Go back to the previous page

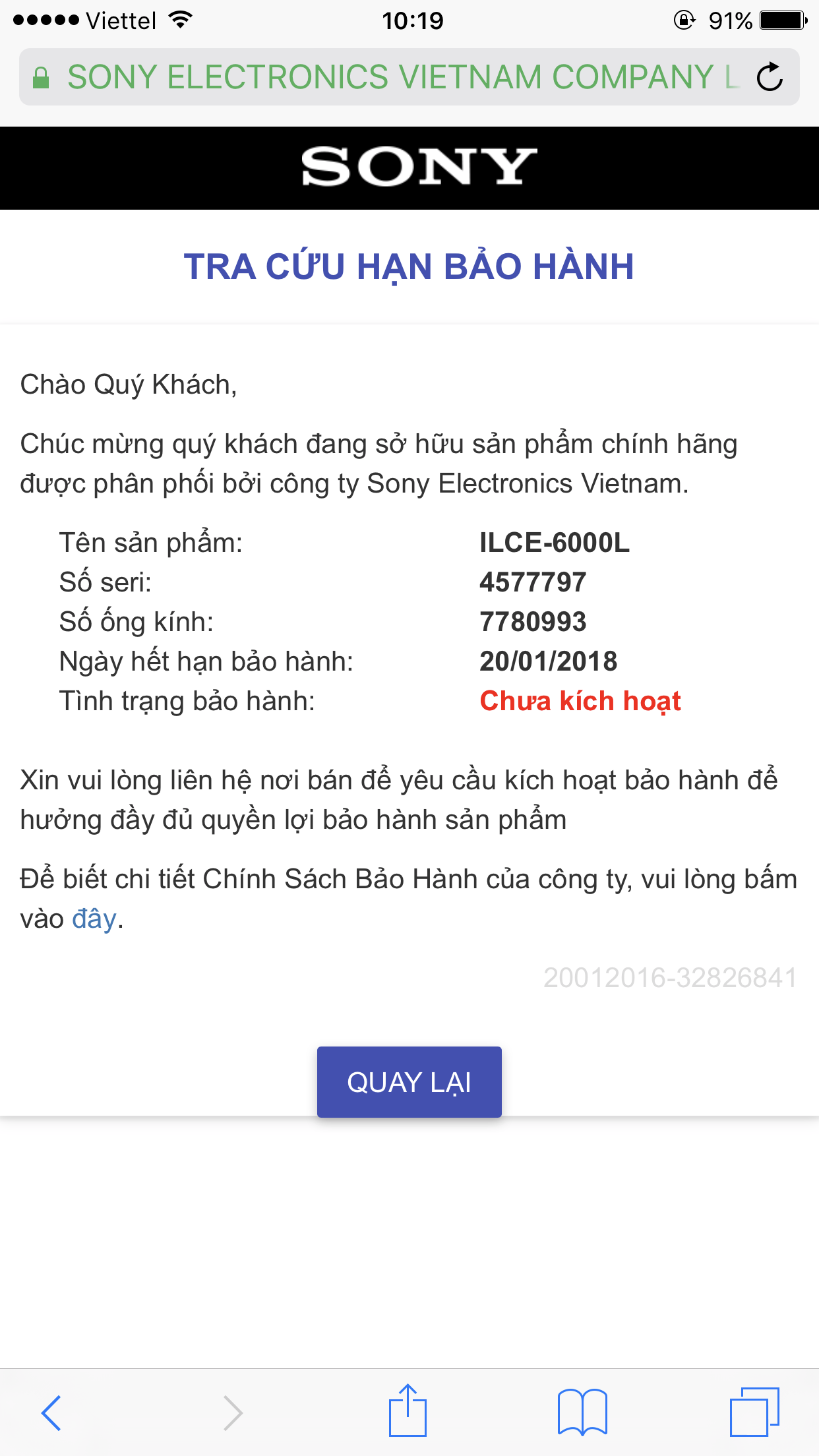click(x=51, y=1412)
